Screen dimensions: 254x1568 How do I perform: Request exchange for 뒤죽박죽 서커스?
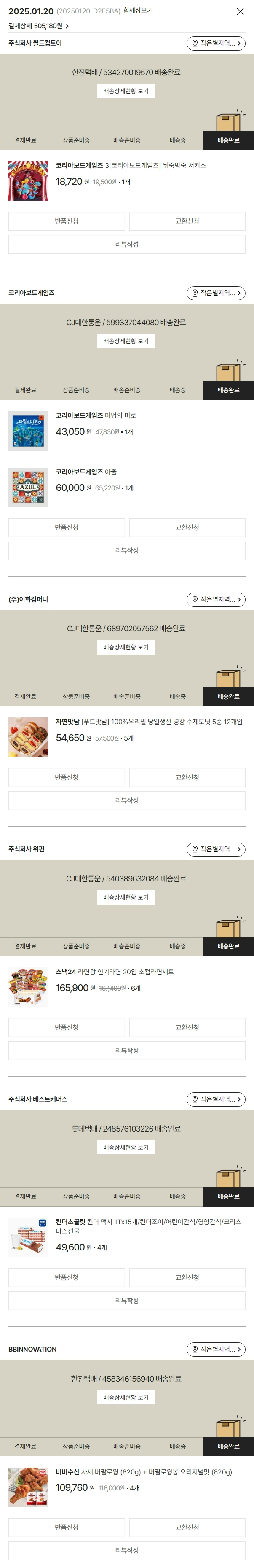click(187, 221)
